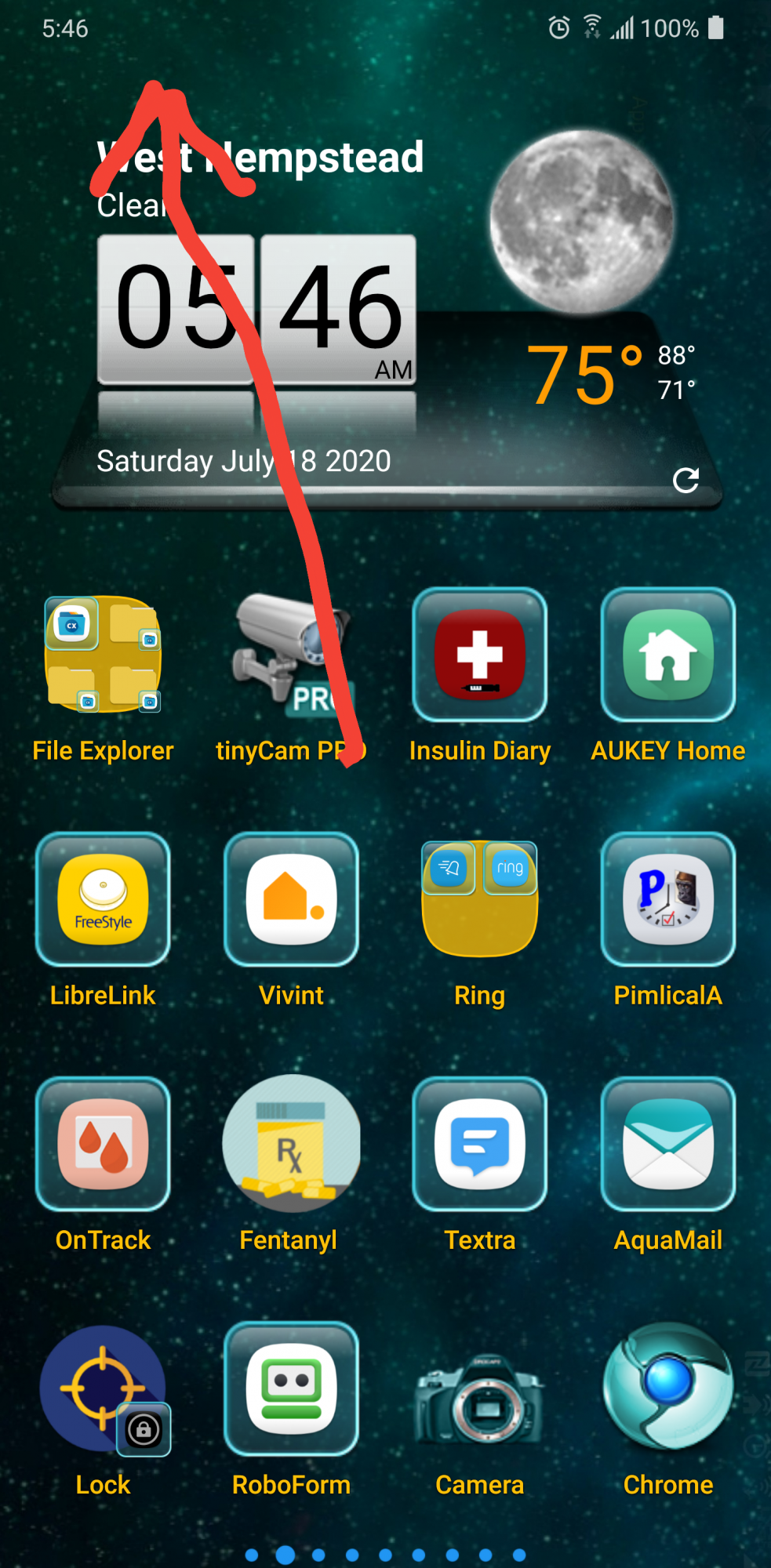The width and height of the screenshot is (771, 1568).
Task: Jump to the first home page dot
Action: 252,1555
